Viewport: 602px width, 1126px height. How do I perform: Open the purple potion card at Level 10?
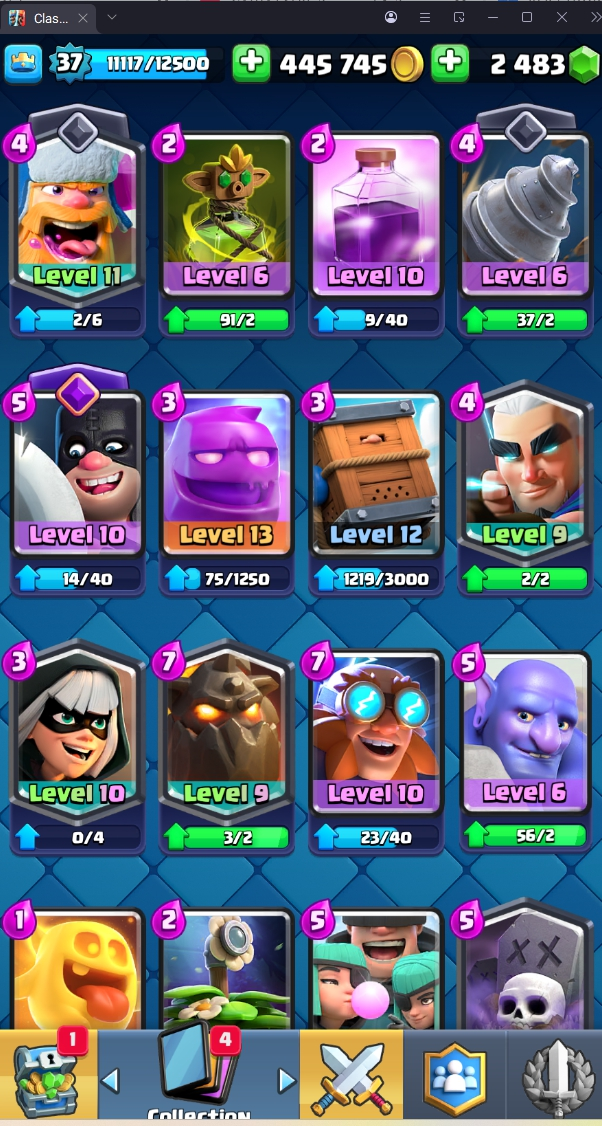376,220
